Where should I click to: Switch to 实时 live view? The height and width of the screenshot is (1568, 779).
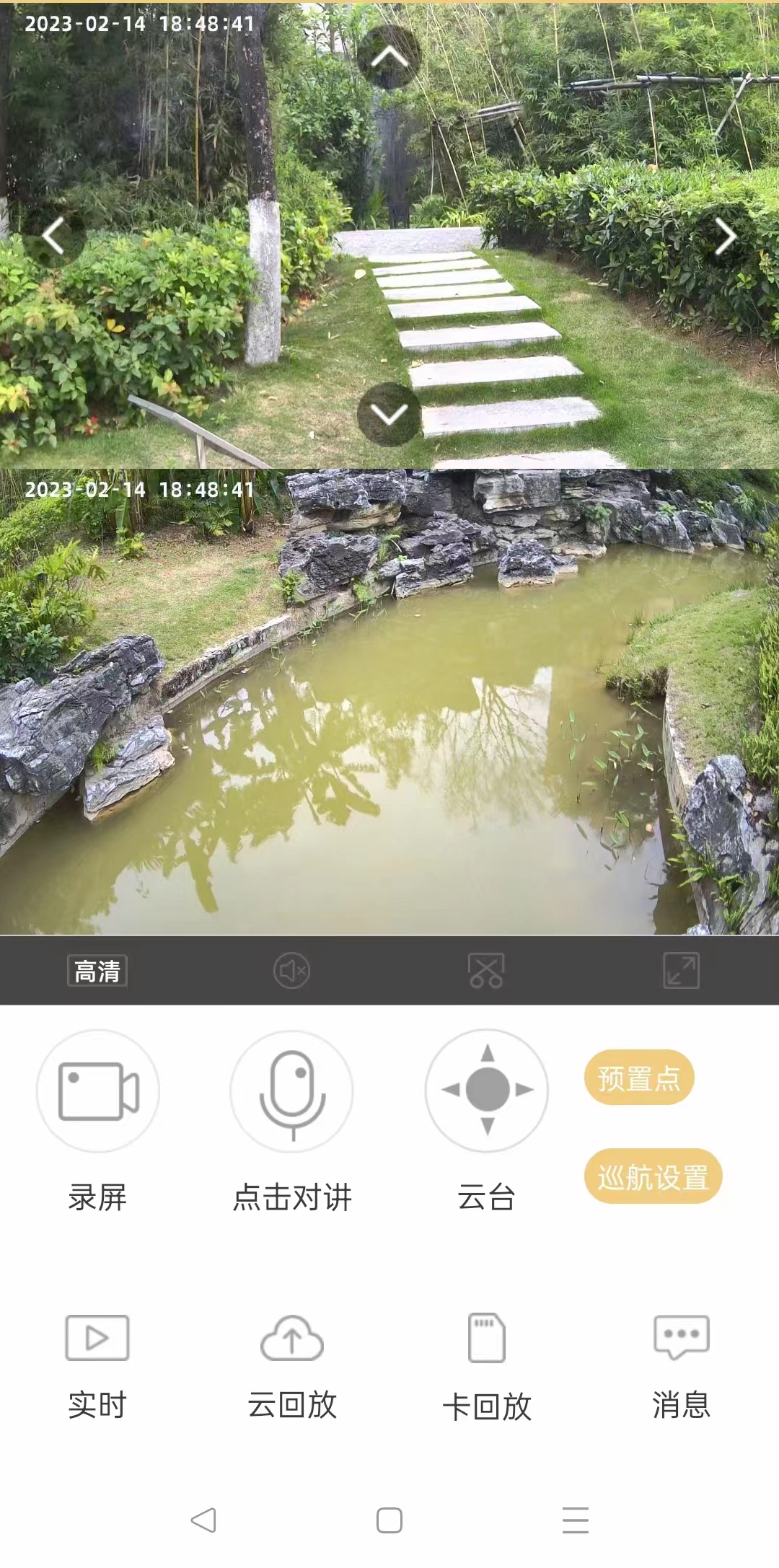(x=97, y=1367)
